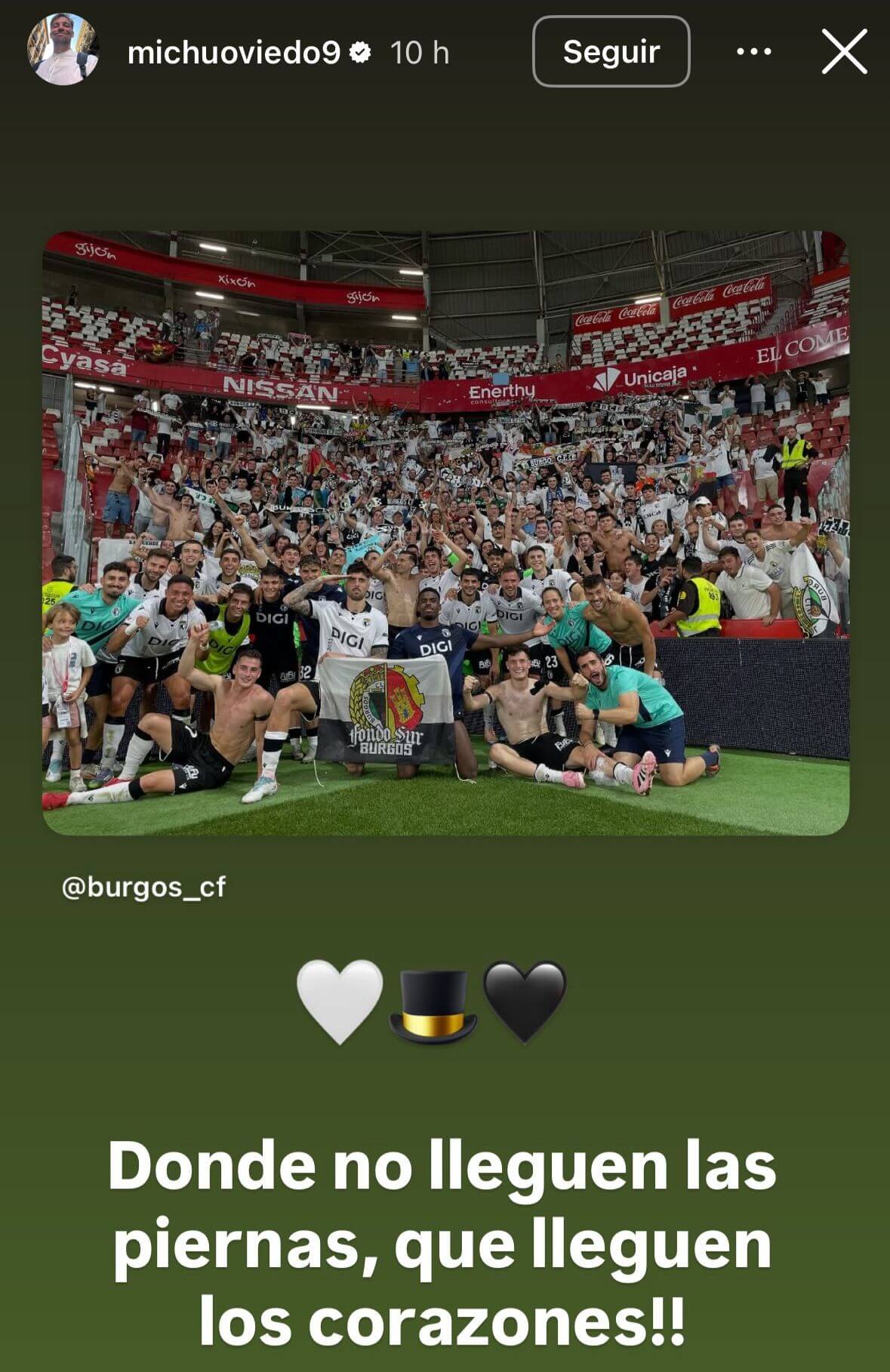Close the story viewer
The image size is (890, 1372).
click(x=844, y=52)
